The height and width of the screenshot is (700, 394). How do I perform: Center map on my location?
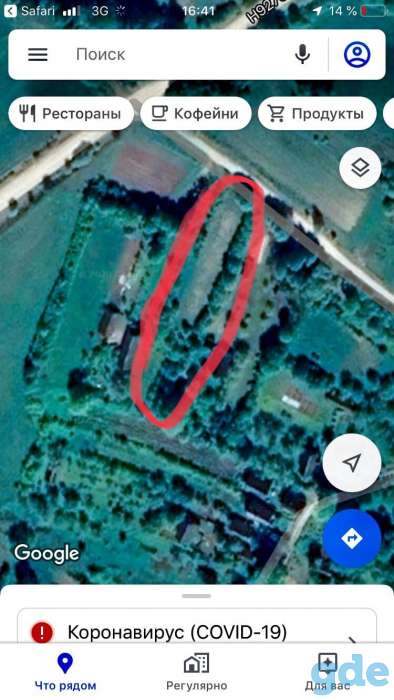coord(352,463)
